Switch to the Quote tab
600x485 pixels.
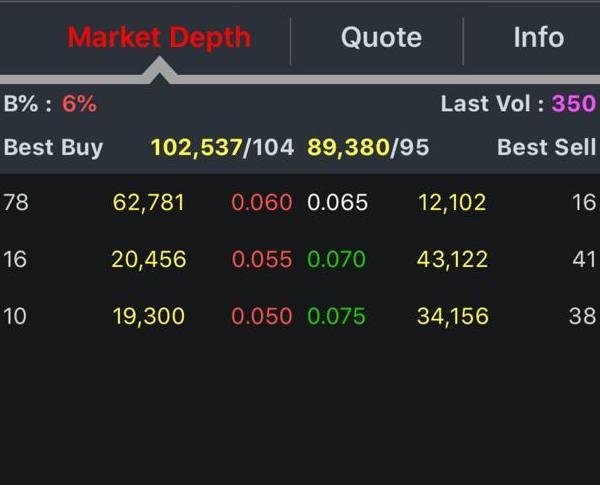tap(381, 38)
